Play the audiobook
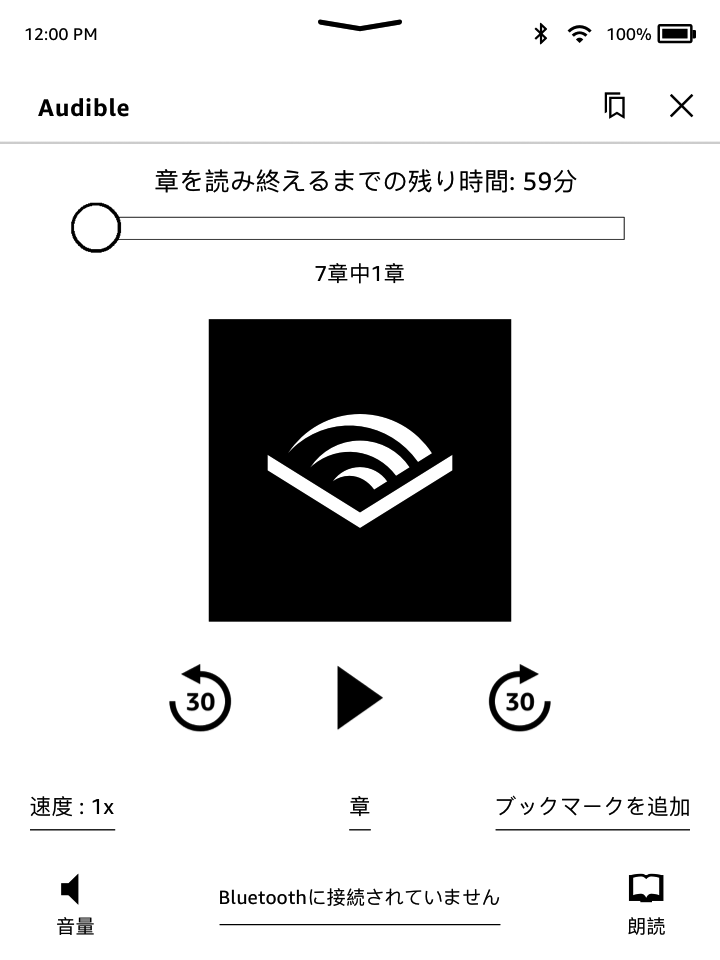 click(x=359, y=697)
